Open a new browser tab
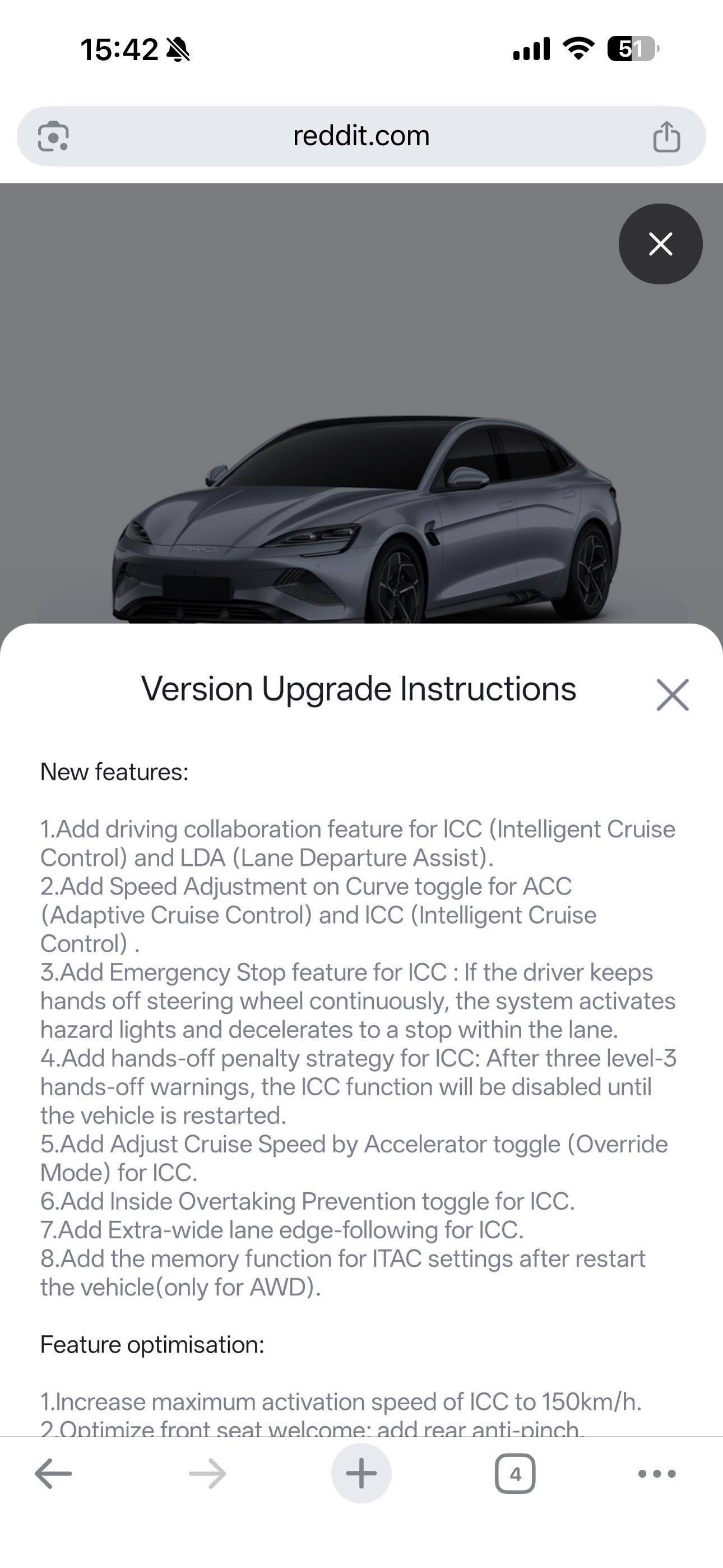Image resolution: width=723 pixels, height=1568 pixels. coord(361,1474)
